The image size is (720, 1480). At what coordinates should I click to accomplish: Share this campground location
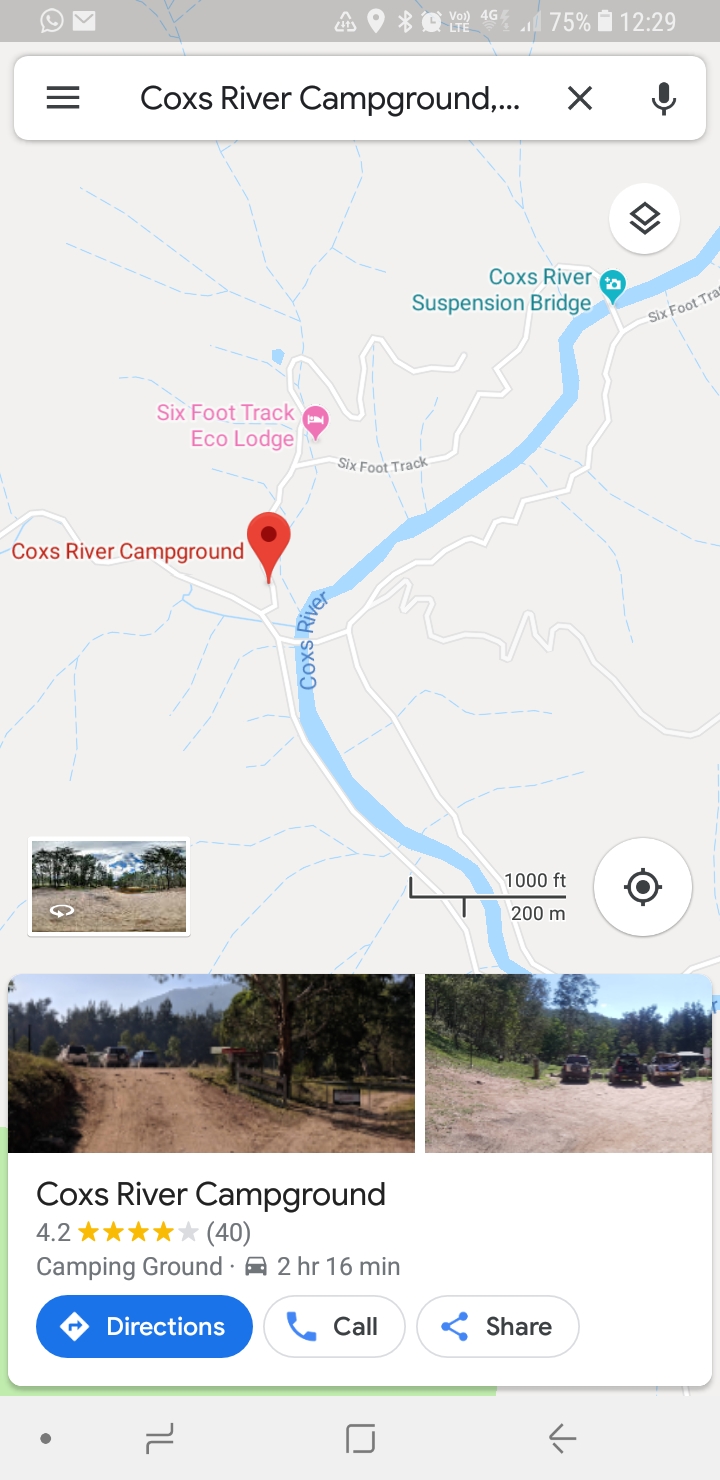point(497,1326)
